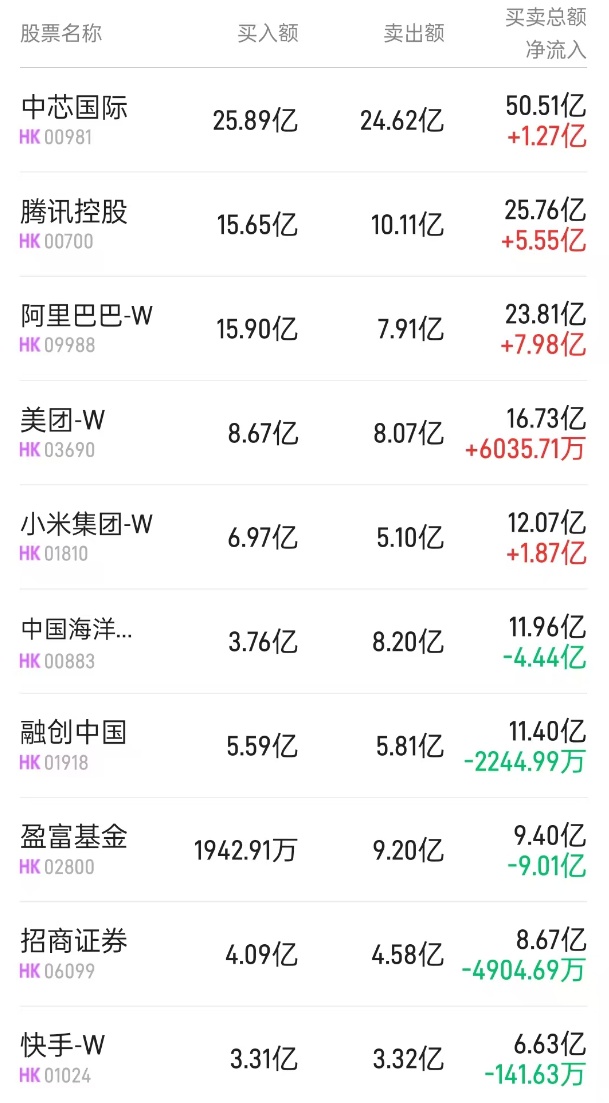This screenshot has width=609, height=1103.
Task: Tap the 小米集团-W row
Action: click(86, 524)
